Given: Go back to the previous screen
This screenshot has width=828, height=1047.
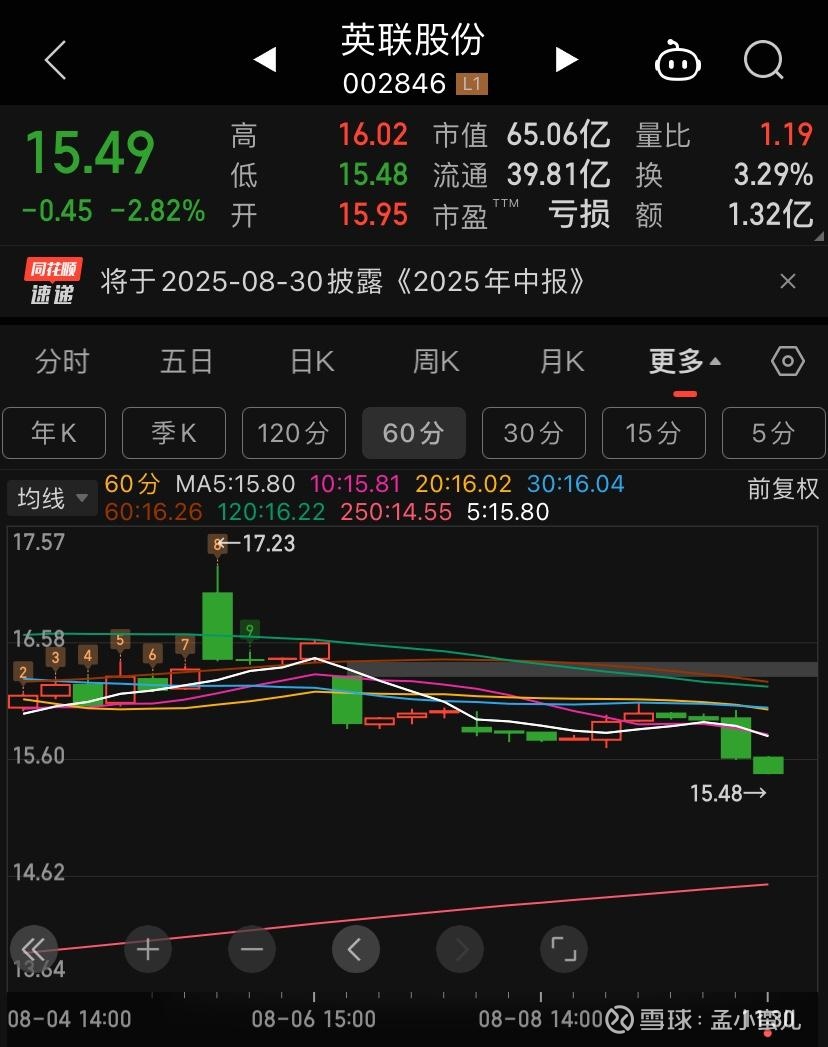Looking at the screenshot, I should click(55, 61).
